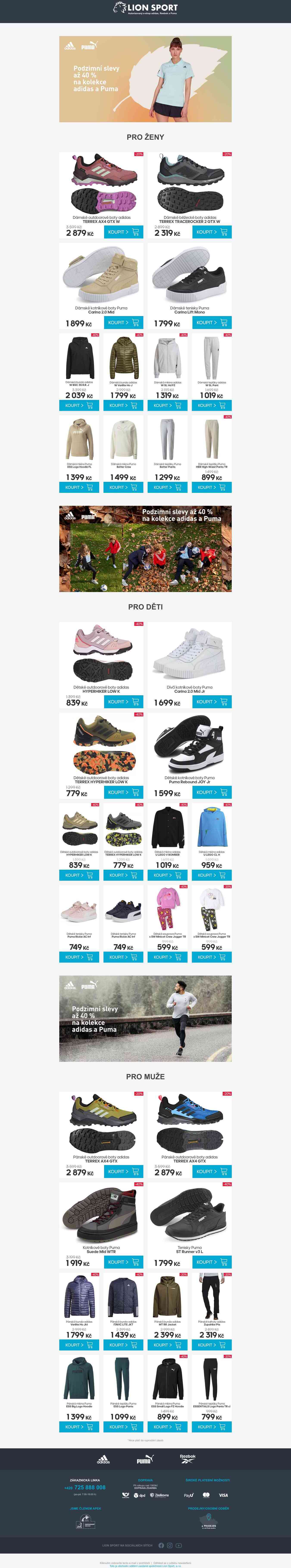Open Lion Sport's YouTube channel
Image resolution: width=291 pixels, height=1568 pixels.
click(178, 1546)
